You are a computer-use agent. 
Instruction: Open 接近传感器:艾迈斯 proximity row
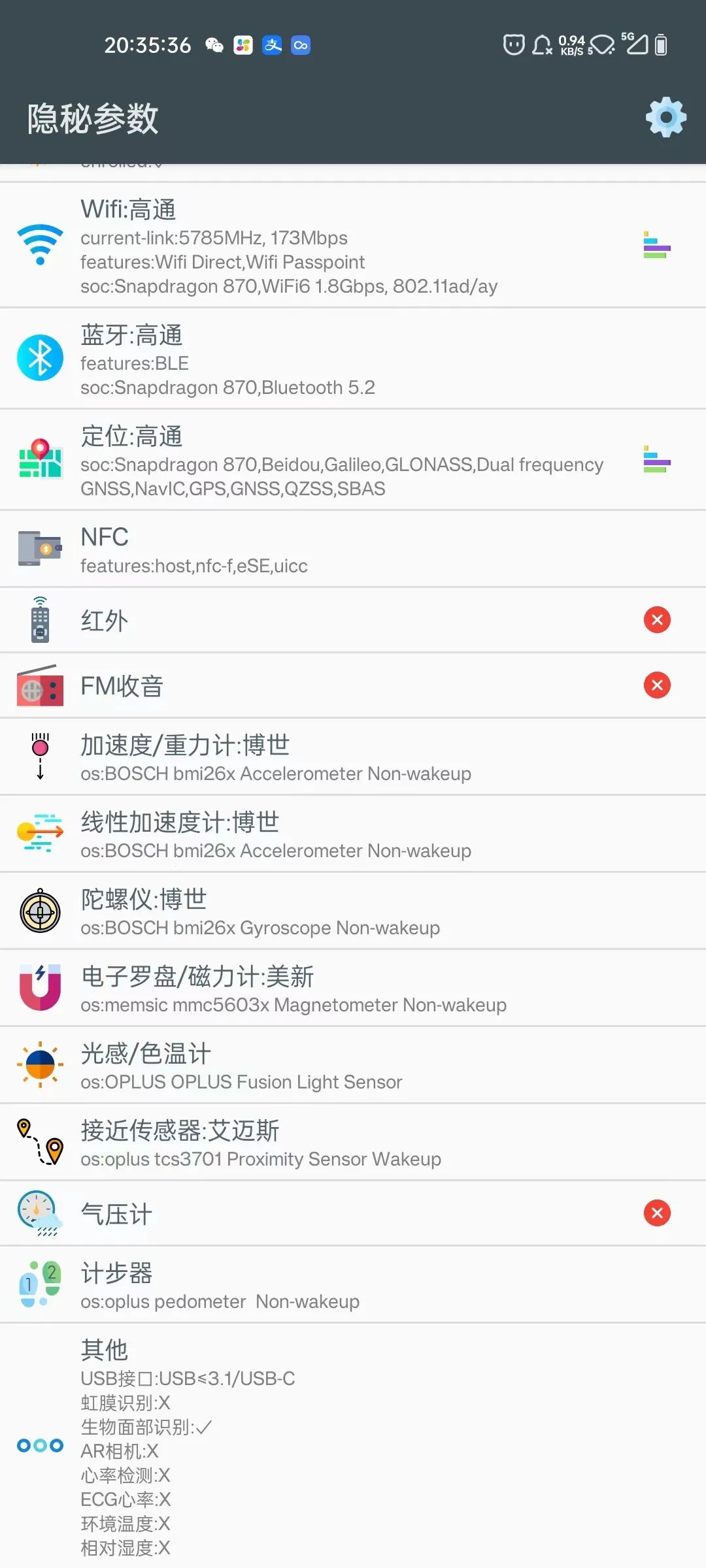tap(353, 1142)
